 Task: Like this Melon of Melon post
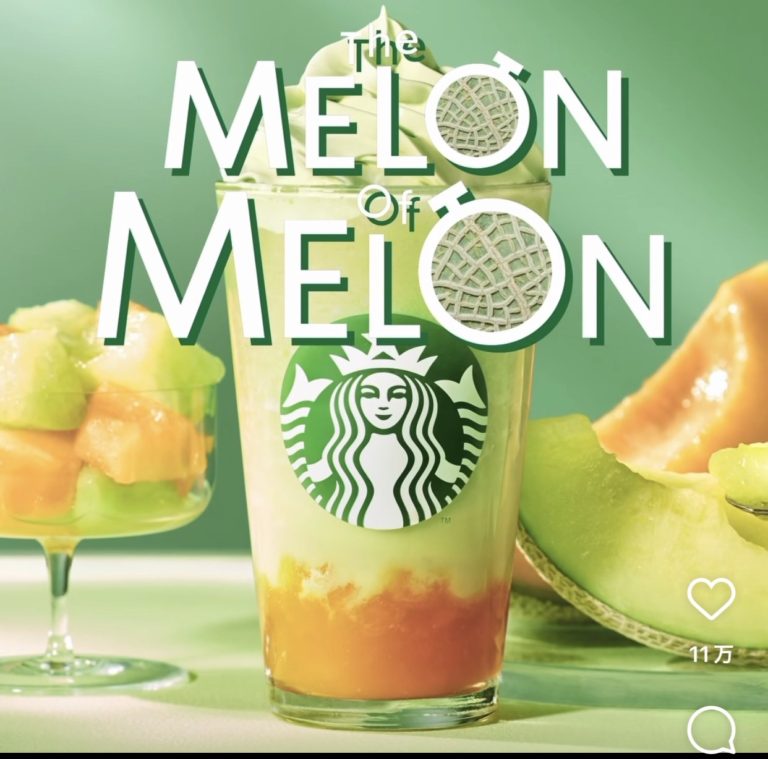(711, 599)
